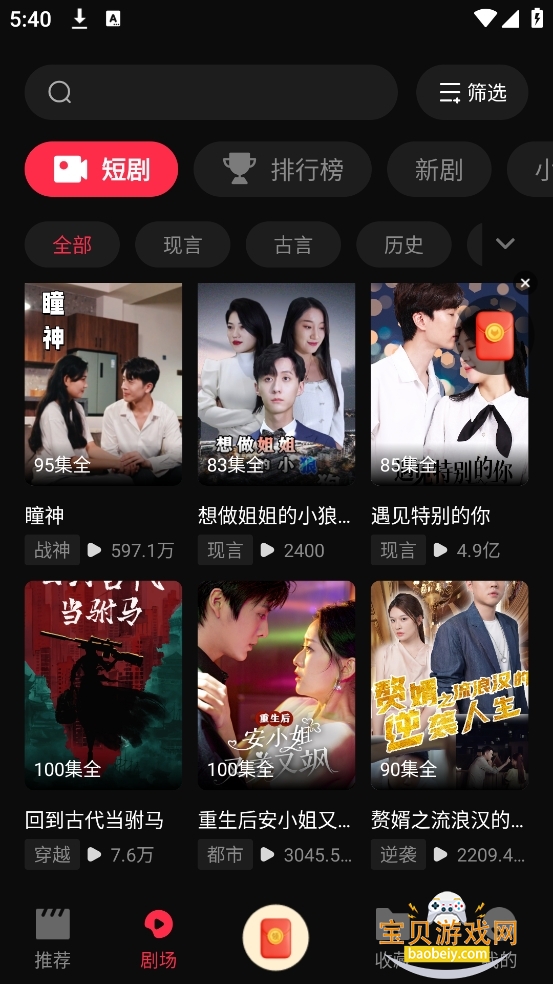Dismiss the floating red envelope with its X
This screenshot has width=553, height=984.
pos(525,283)
